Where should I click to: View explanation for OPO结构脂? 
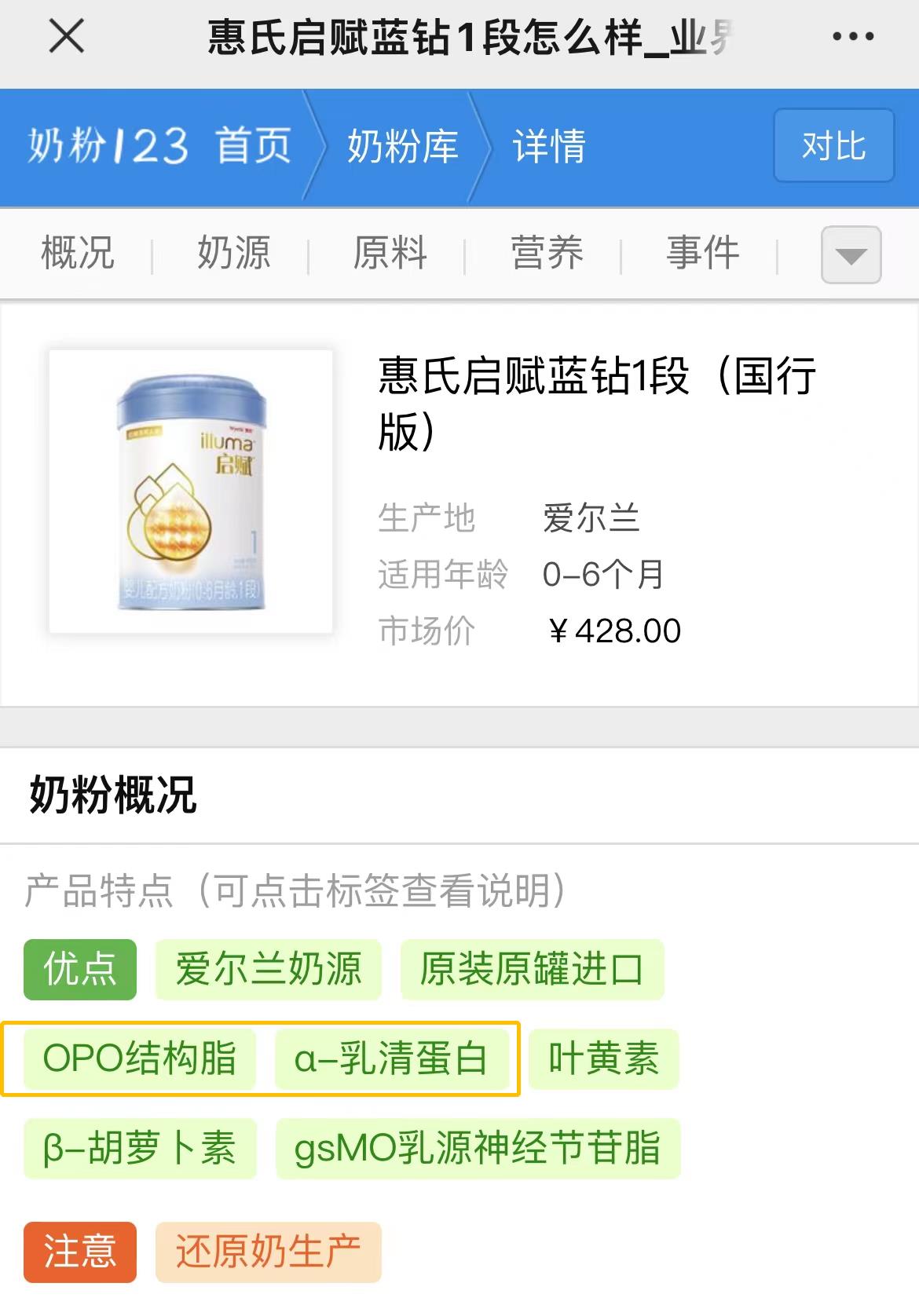140,1058
